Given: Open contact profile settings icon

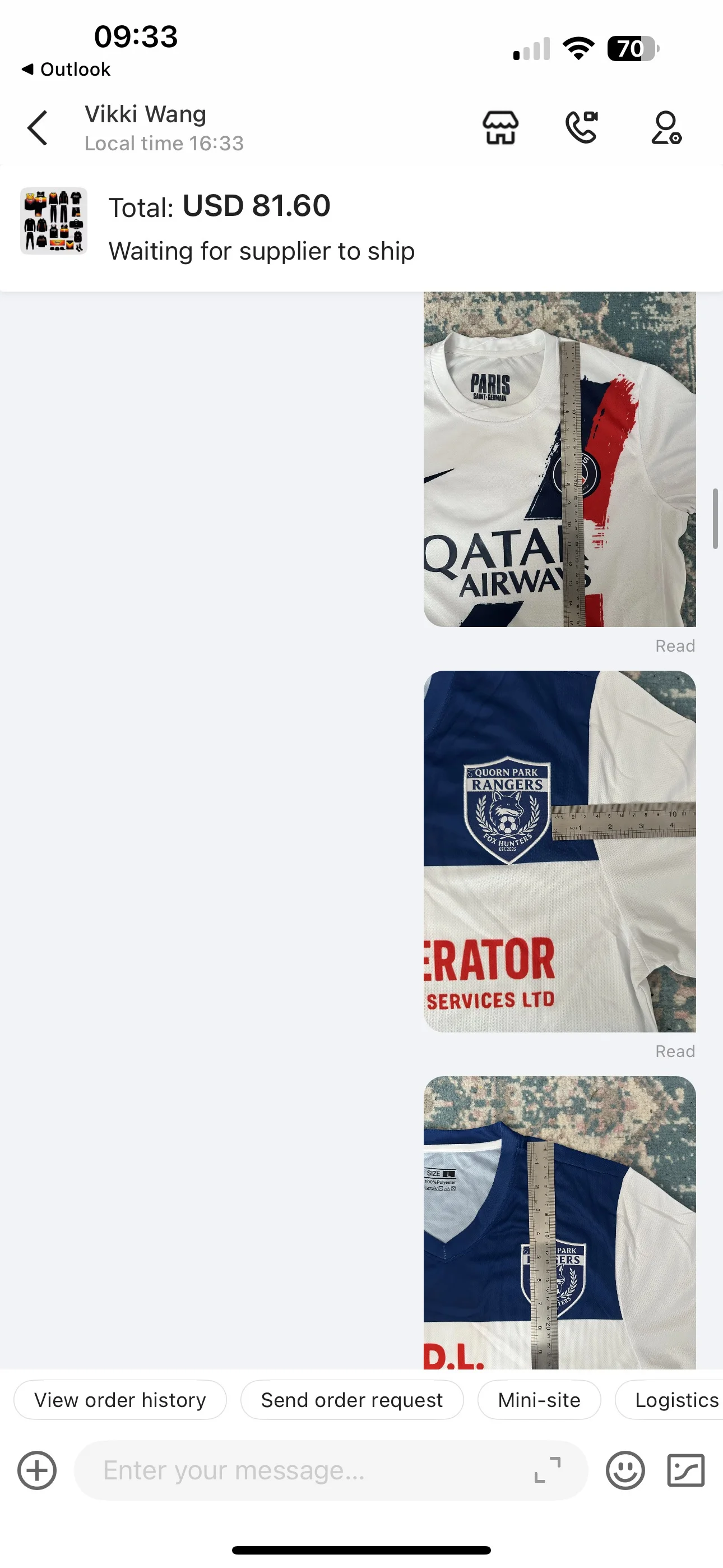Looking at the screenshot, I should (666, 128).
